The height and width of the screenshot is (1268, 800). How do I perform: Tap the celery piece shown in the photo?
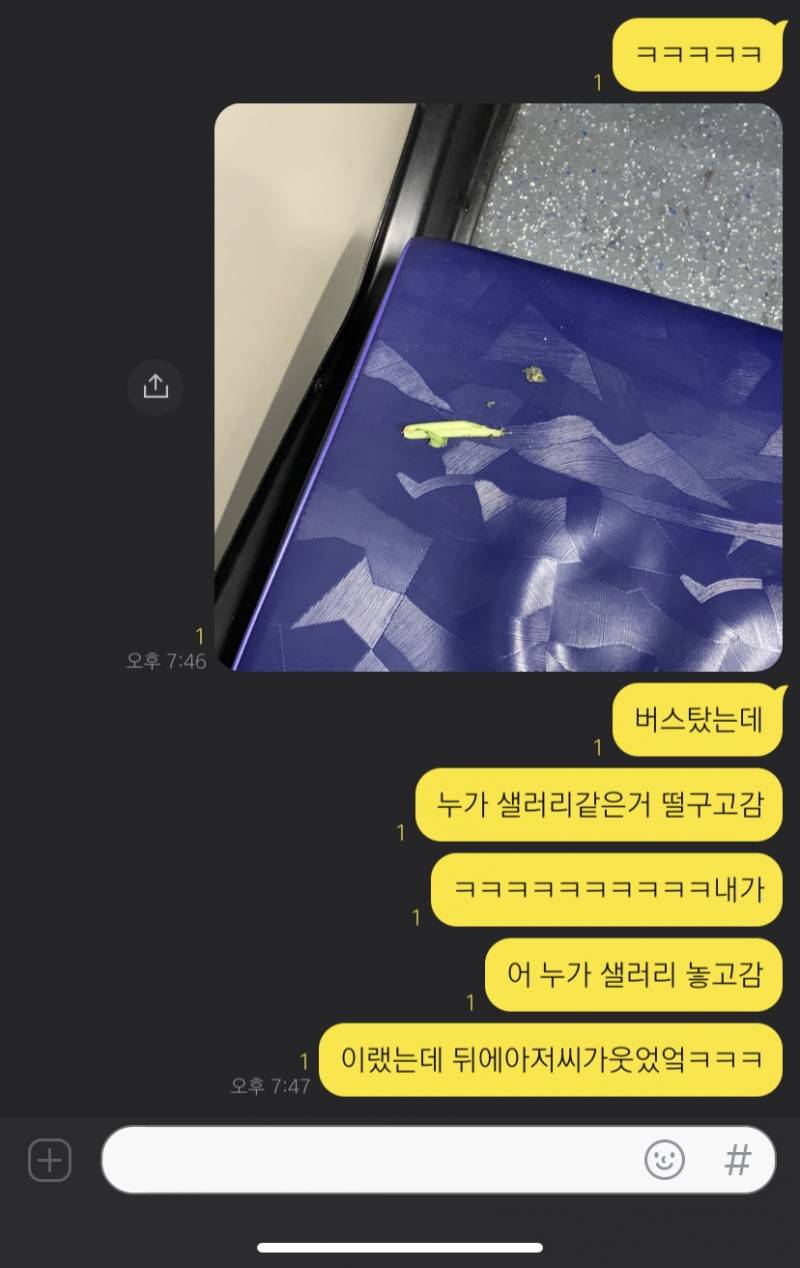[450, 430]
